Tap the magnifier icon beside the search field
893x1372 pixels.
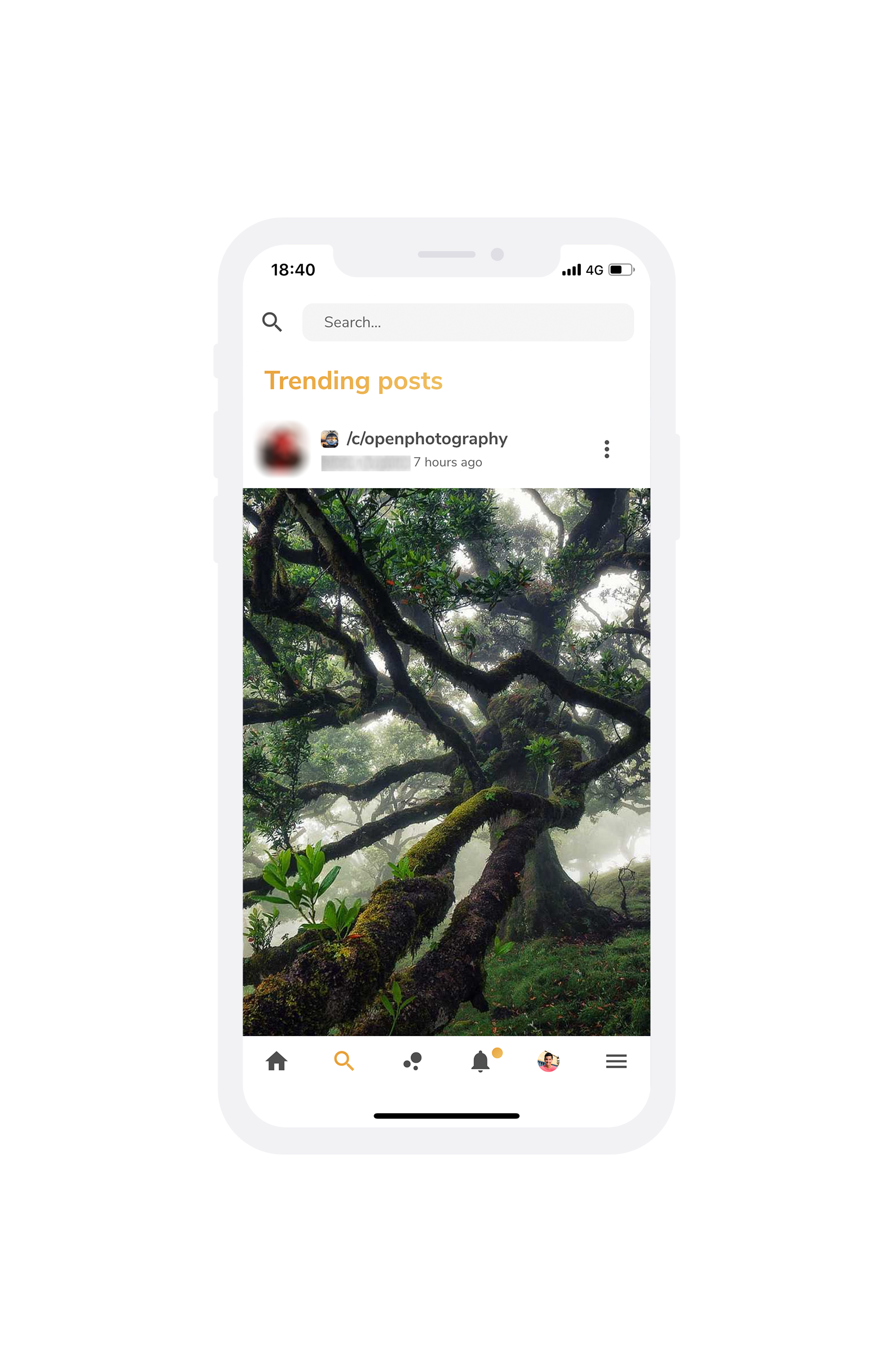pyautogui.click(x=272, y=322)
